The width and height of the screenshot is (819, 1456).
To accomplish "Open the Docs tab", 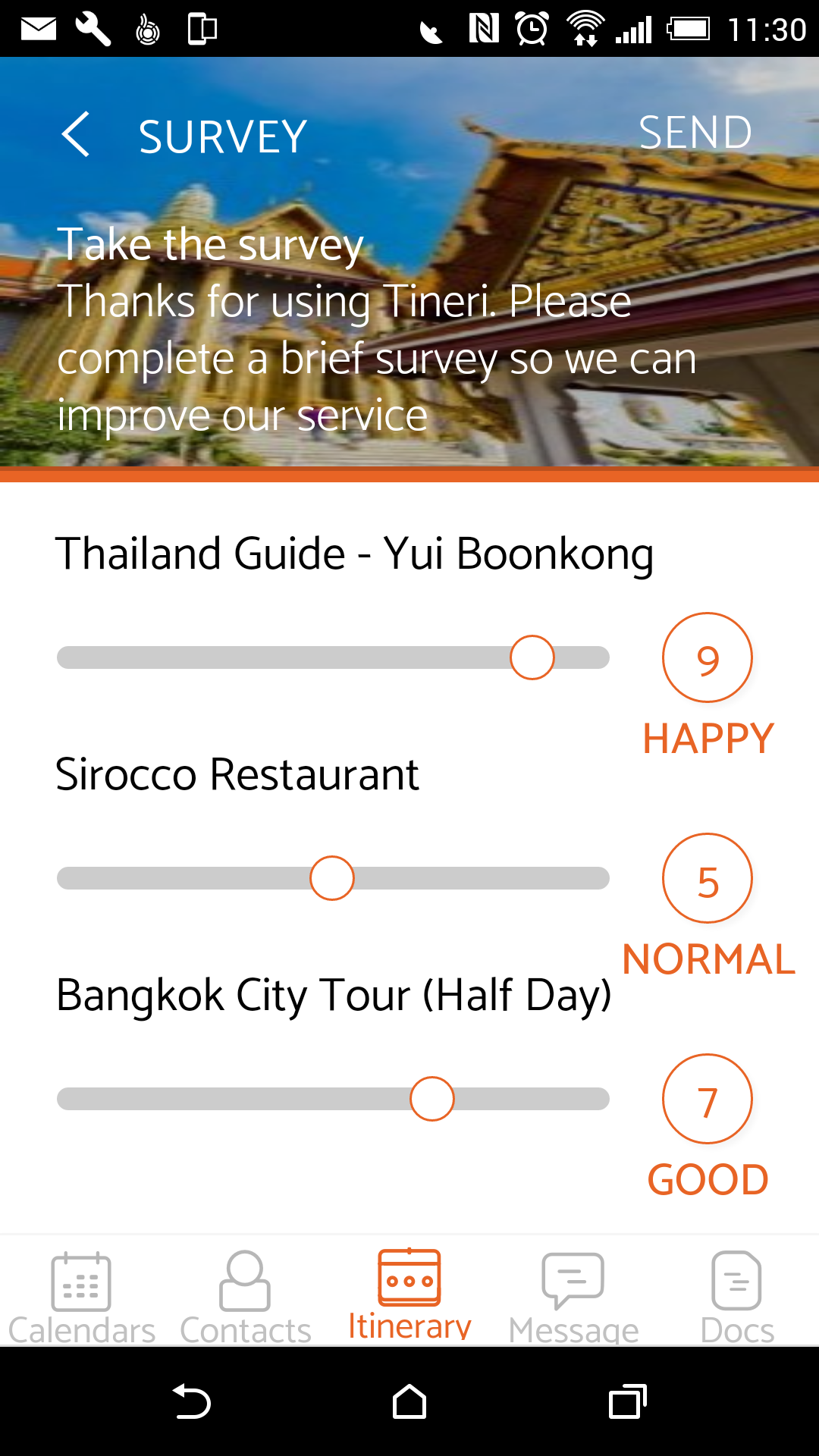I will [x=736, y=1295].
